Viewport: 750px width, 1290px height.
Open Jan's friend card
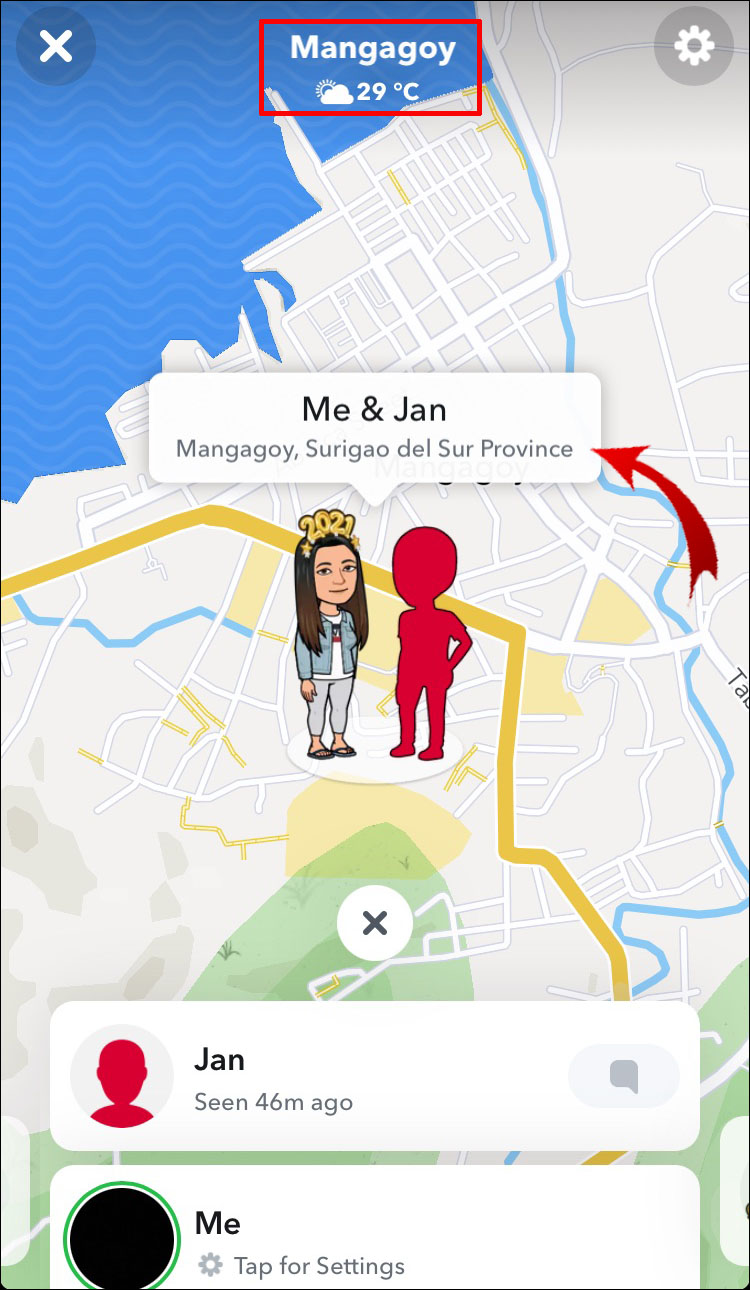tap(300, 1076)
